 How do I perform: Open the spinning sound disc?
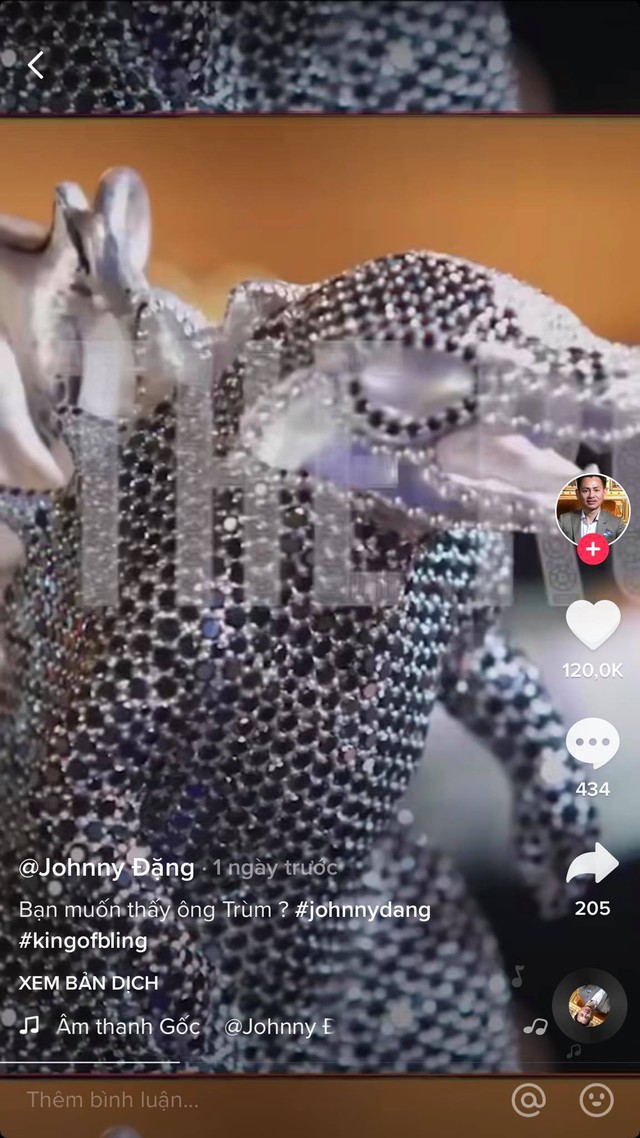(x=589, y=1007)
